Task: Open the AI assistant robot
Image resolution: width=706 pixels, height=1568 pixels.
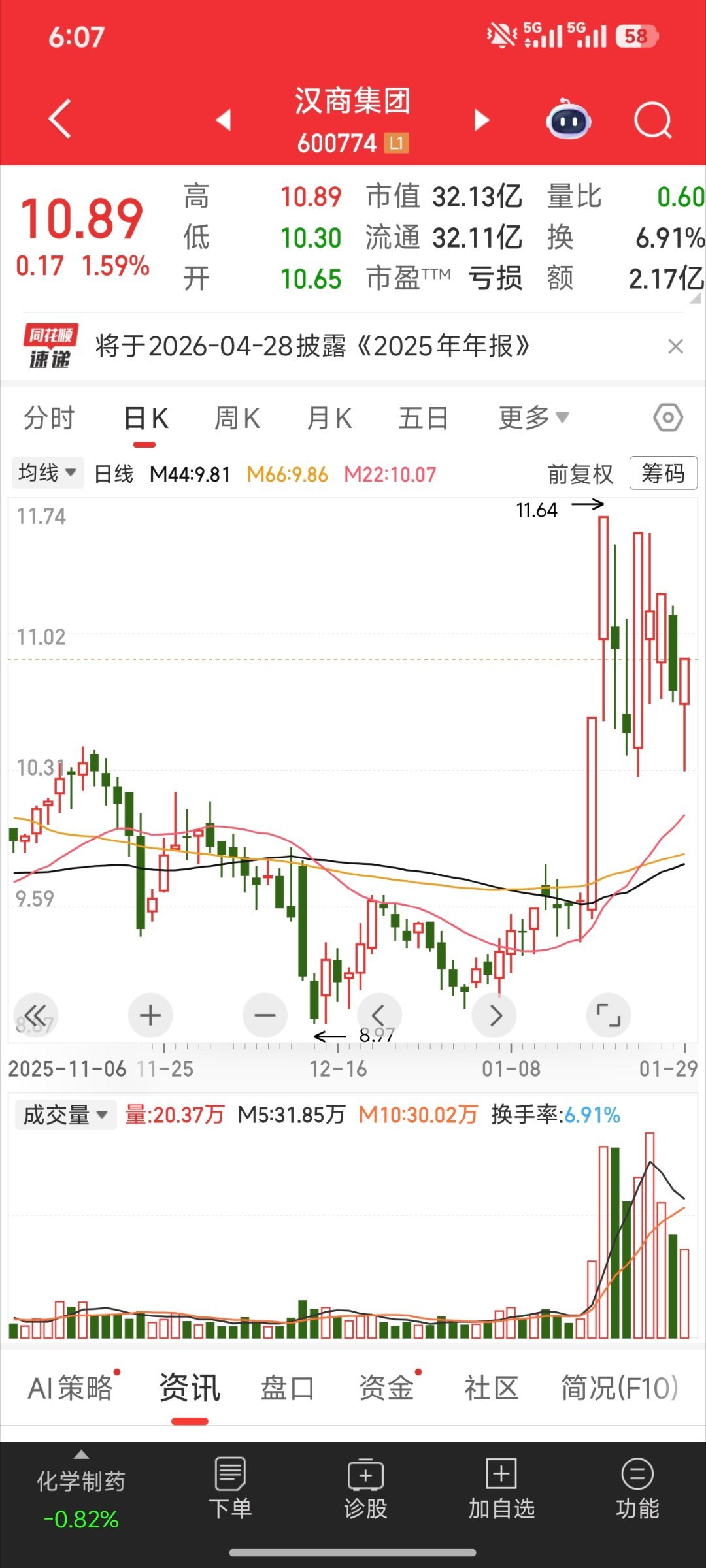Action: (566, 119)
